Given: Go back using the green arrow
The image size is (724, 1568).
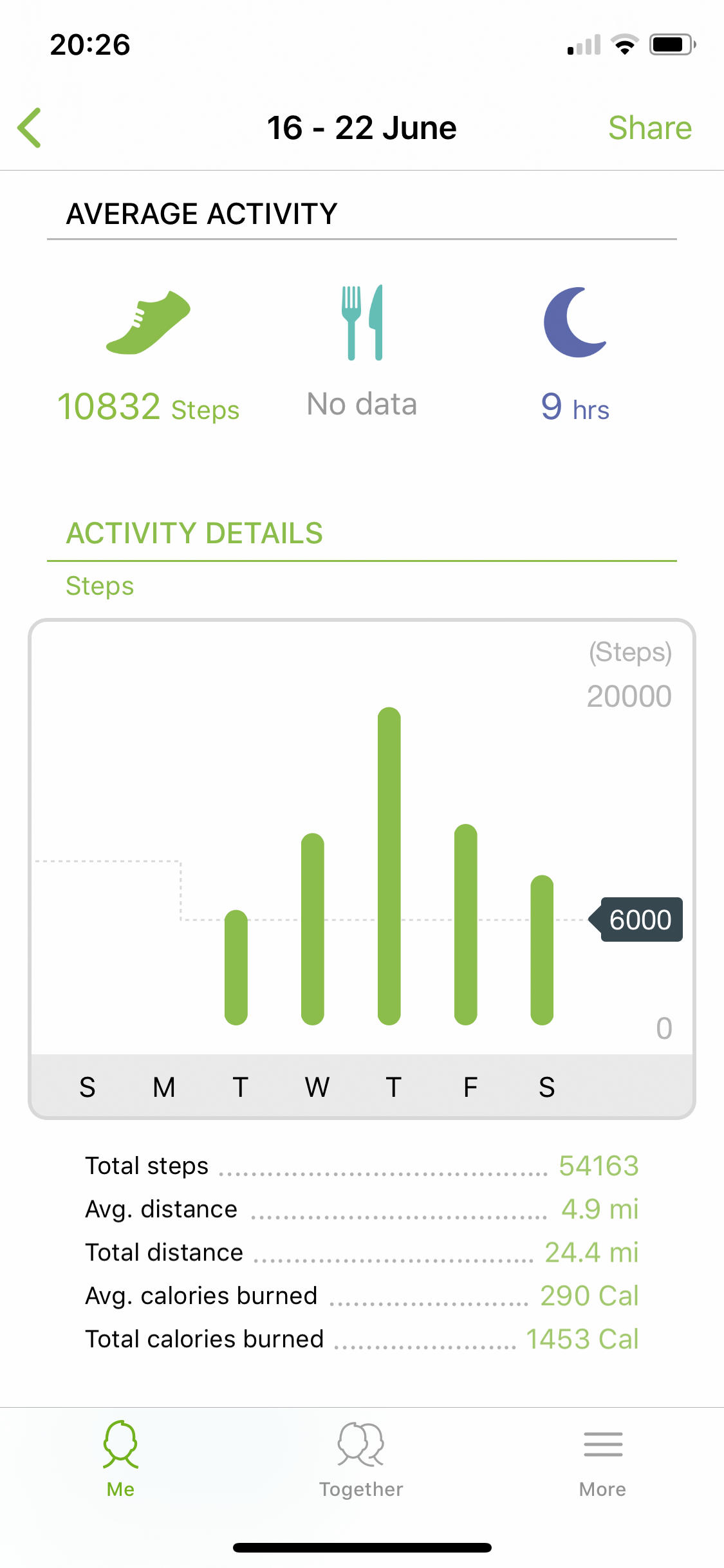Looking at the screenshot, I should tap(30, 127).
